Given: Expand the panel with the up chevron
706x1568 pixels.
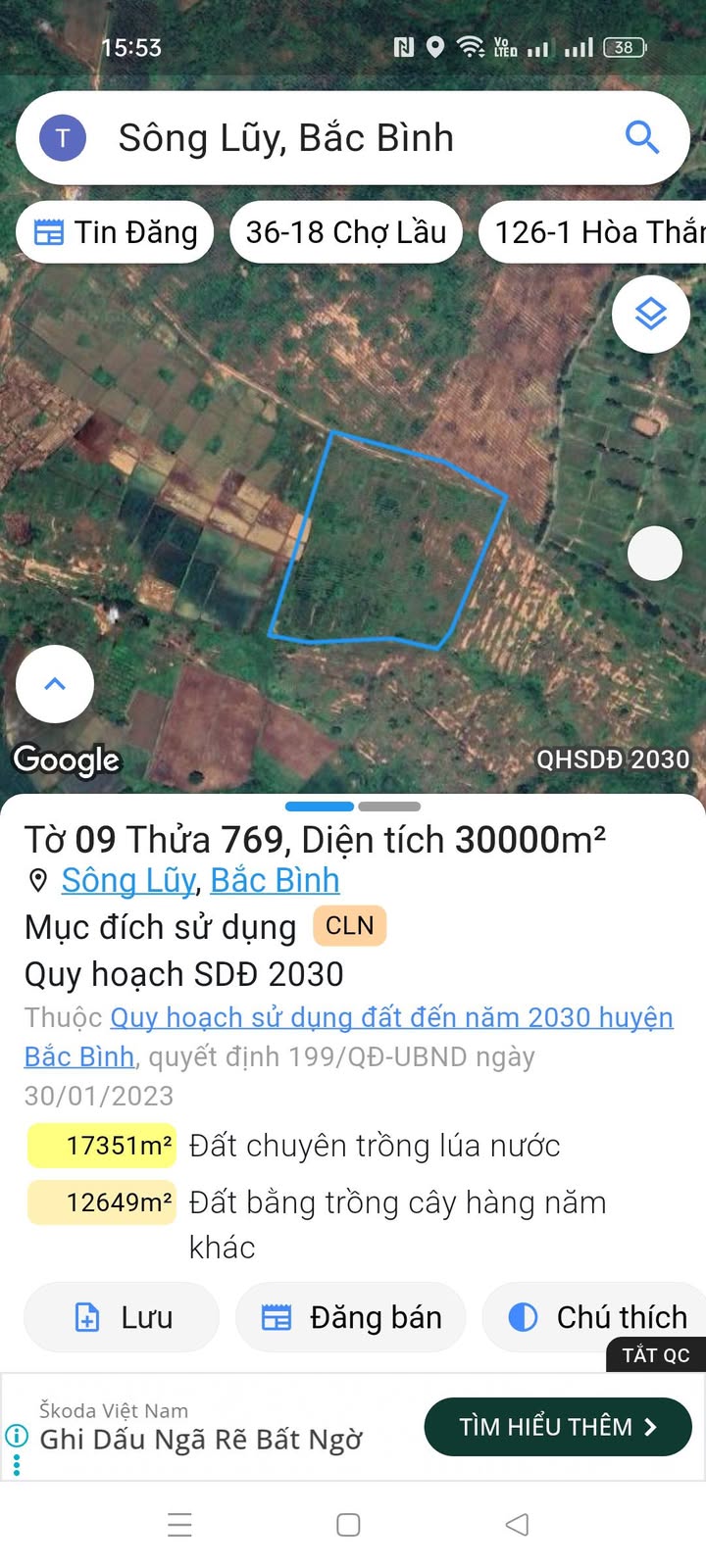Looking at the screenshot, I should [x=55, y=684].
